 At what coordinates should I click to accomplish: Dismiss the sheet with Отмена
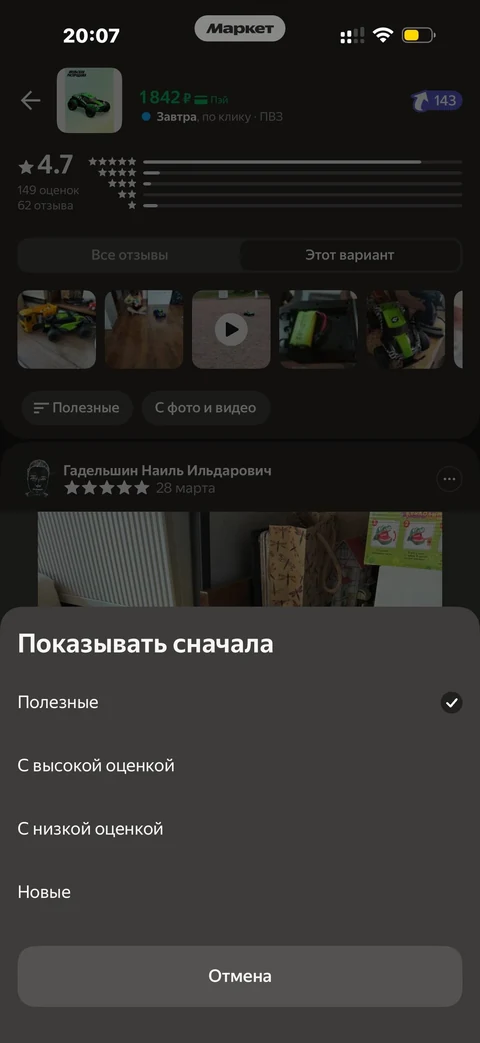tap(239, 976)
